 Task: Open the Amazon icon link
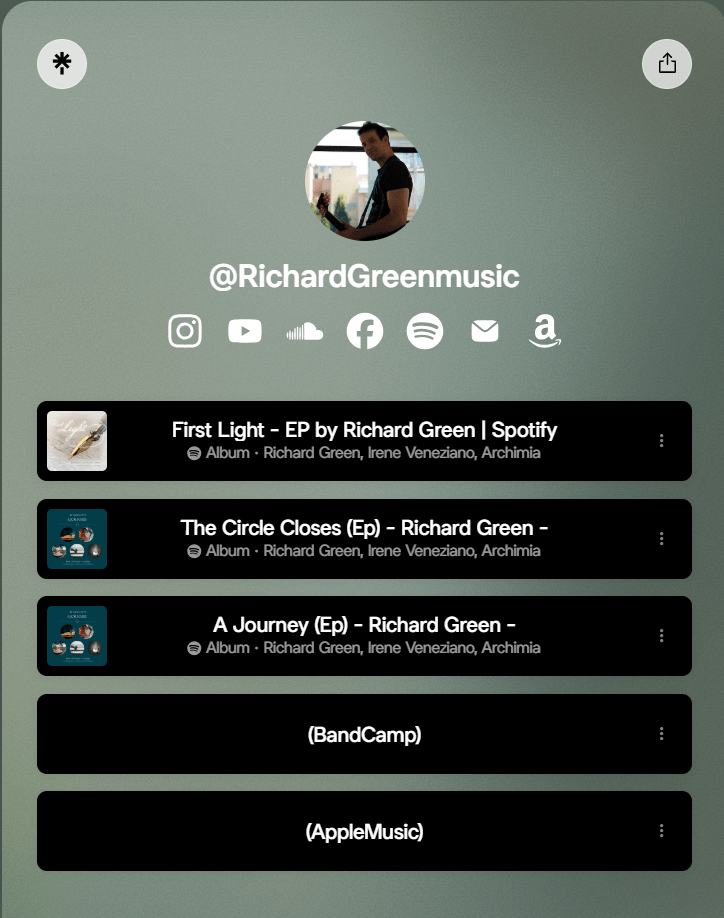(544, 331)
